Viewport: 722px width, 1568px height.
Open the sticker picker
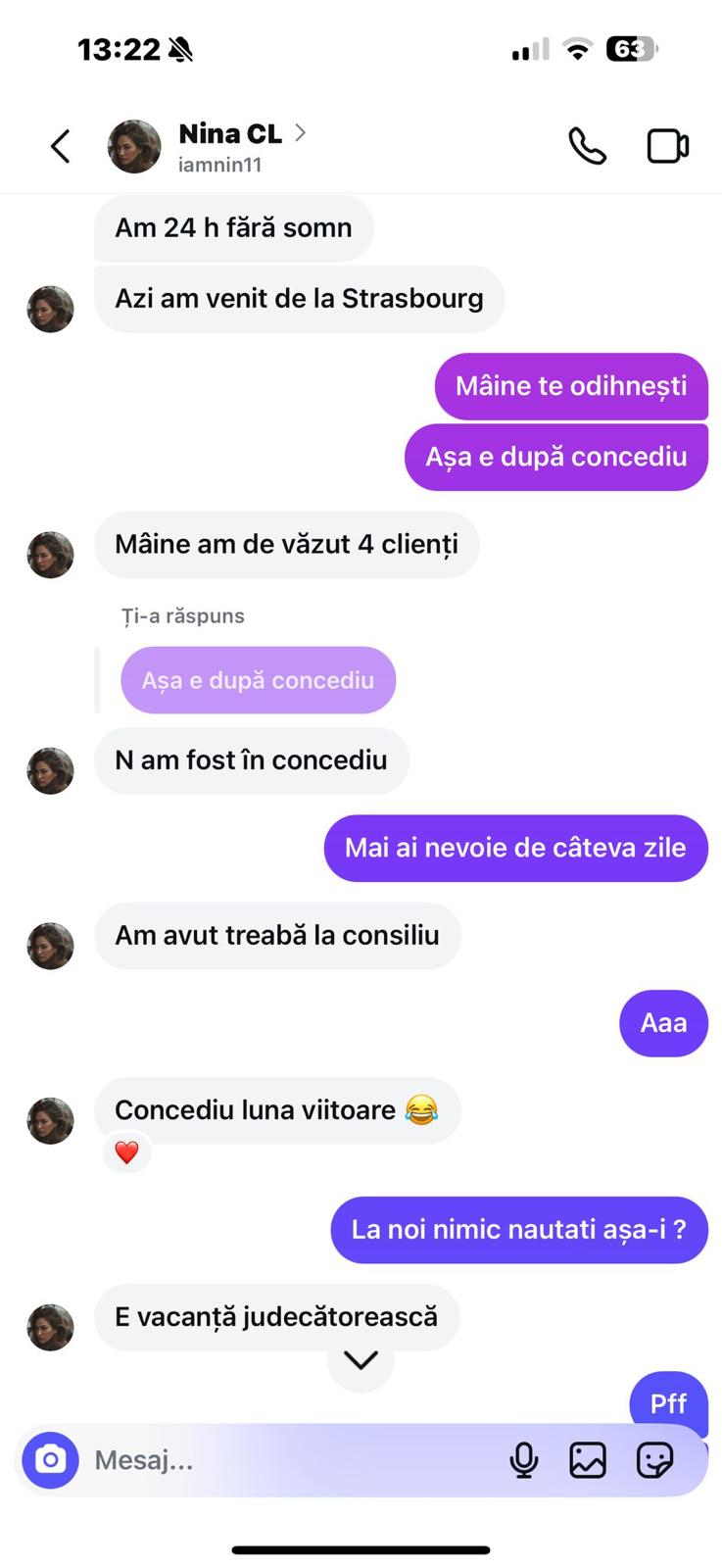click(654, 1460)
